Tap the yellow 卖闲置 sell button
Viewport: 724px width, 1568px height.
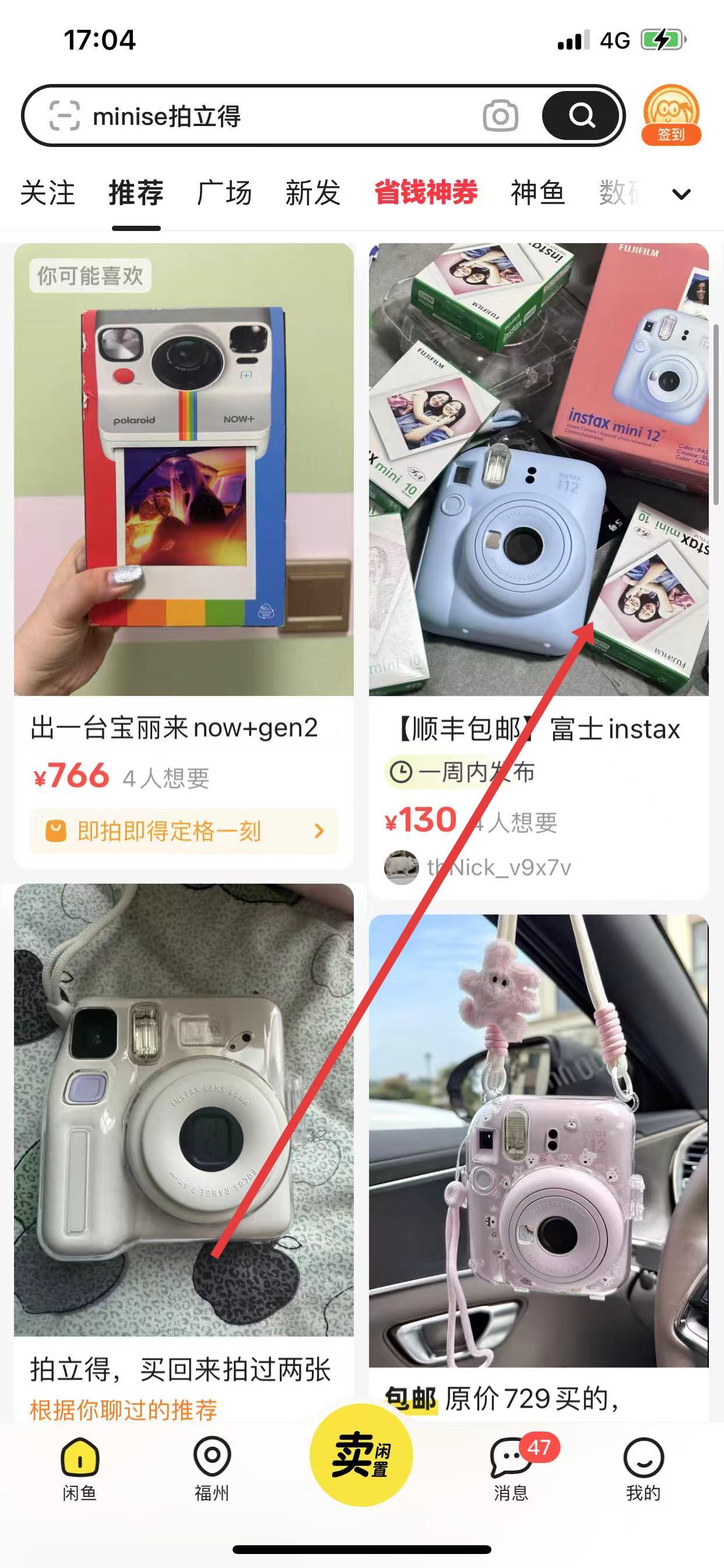(361, 1455)
